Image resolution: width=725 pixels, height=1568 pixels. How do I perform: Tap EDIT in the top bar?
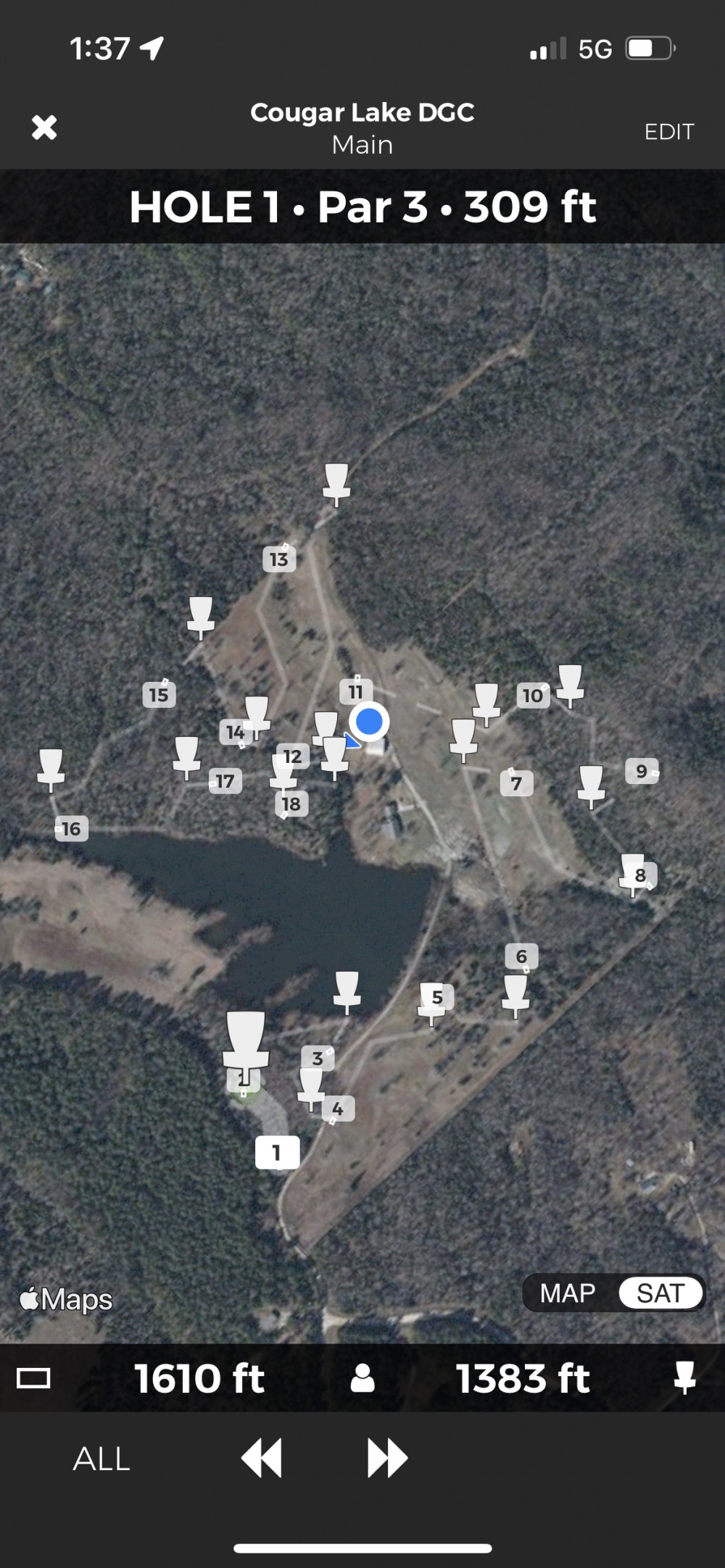click(x=668, y=132)
